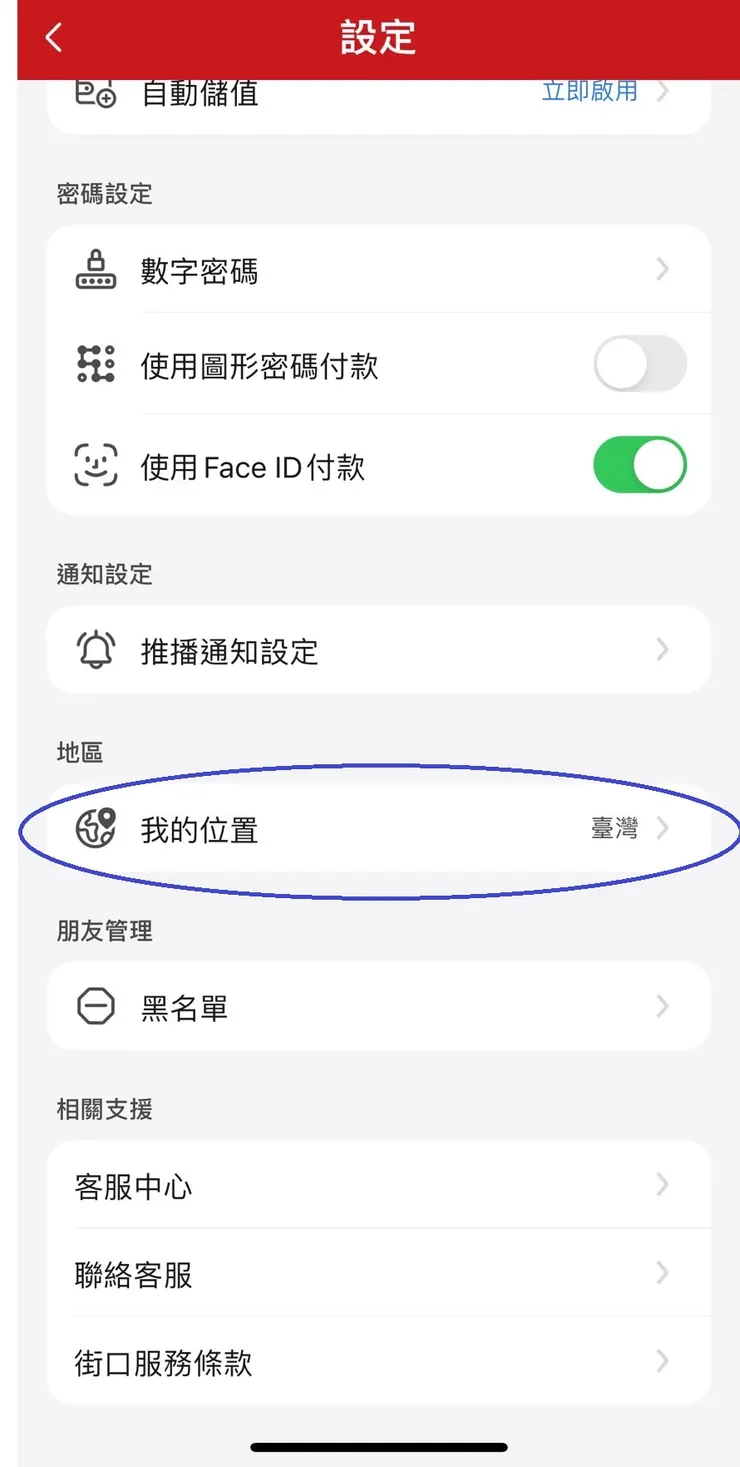Viewport: 740px width, 1467px height.
Task: Tap the 數字密碼 lock icon
Action: [95, 268]
